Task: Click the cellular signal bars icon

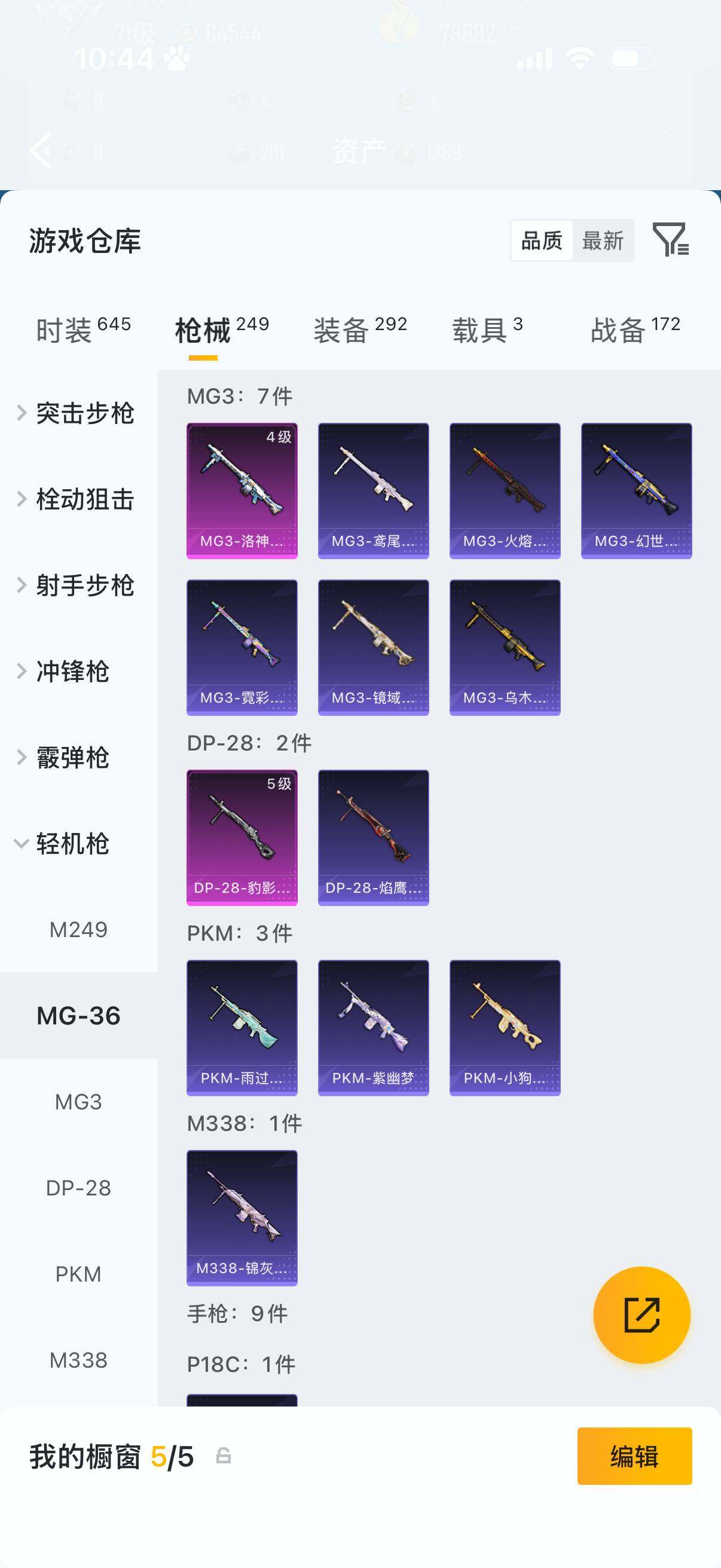Action: tap(536, 59)
